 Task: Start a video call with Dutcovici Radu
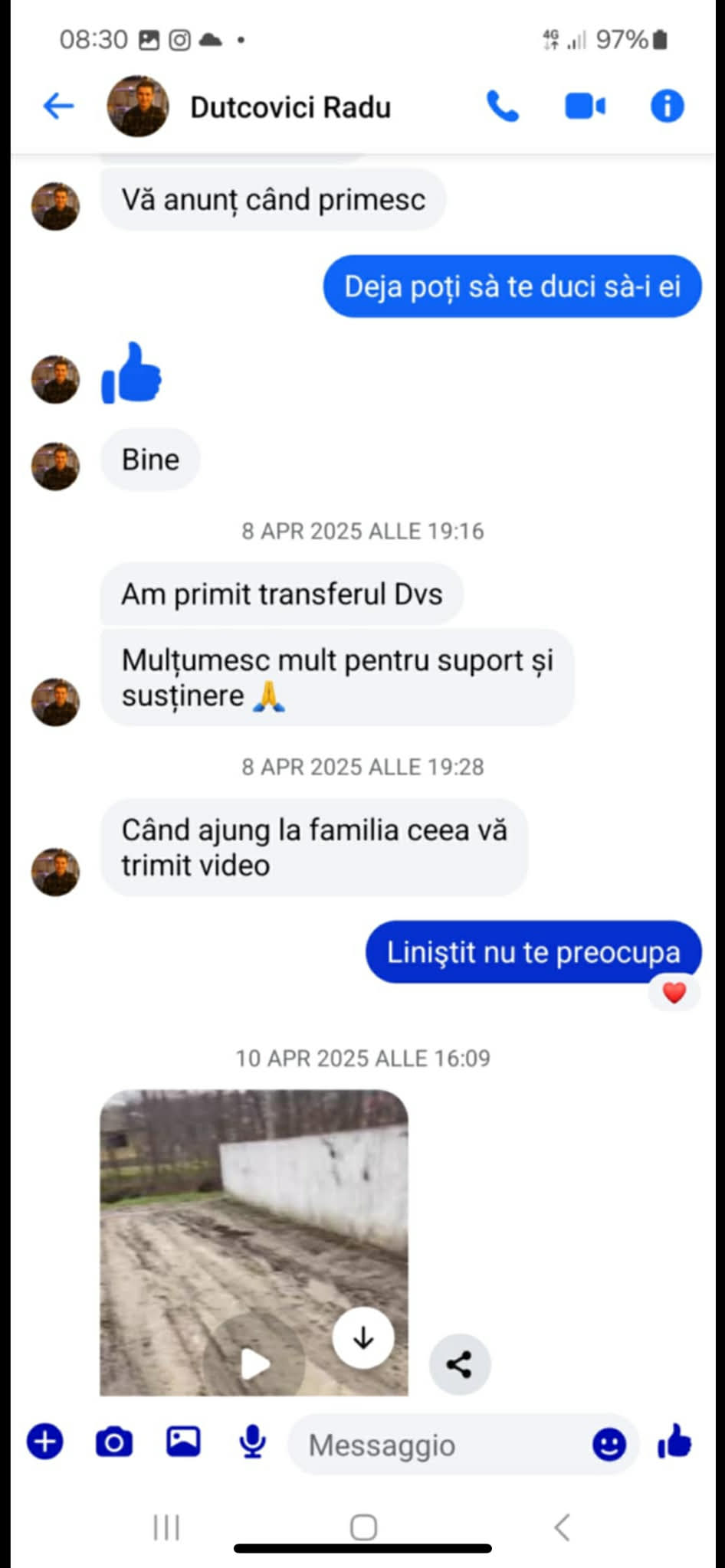click(585, 106)
